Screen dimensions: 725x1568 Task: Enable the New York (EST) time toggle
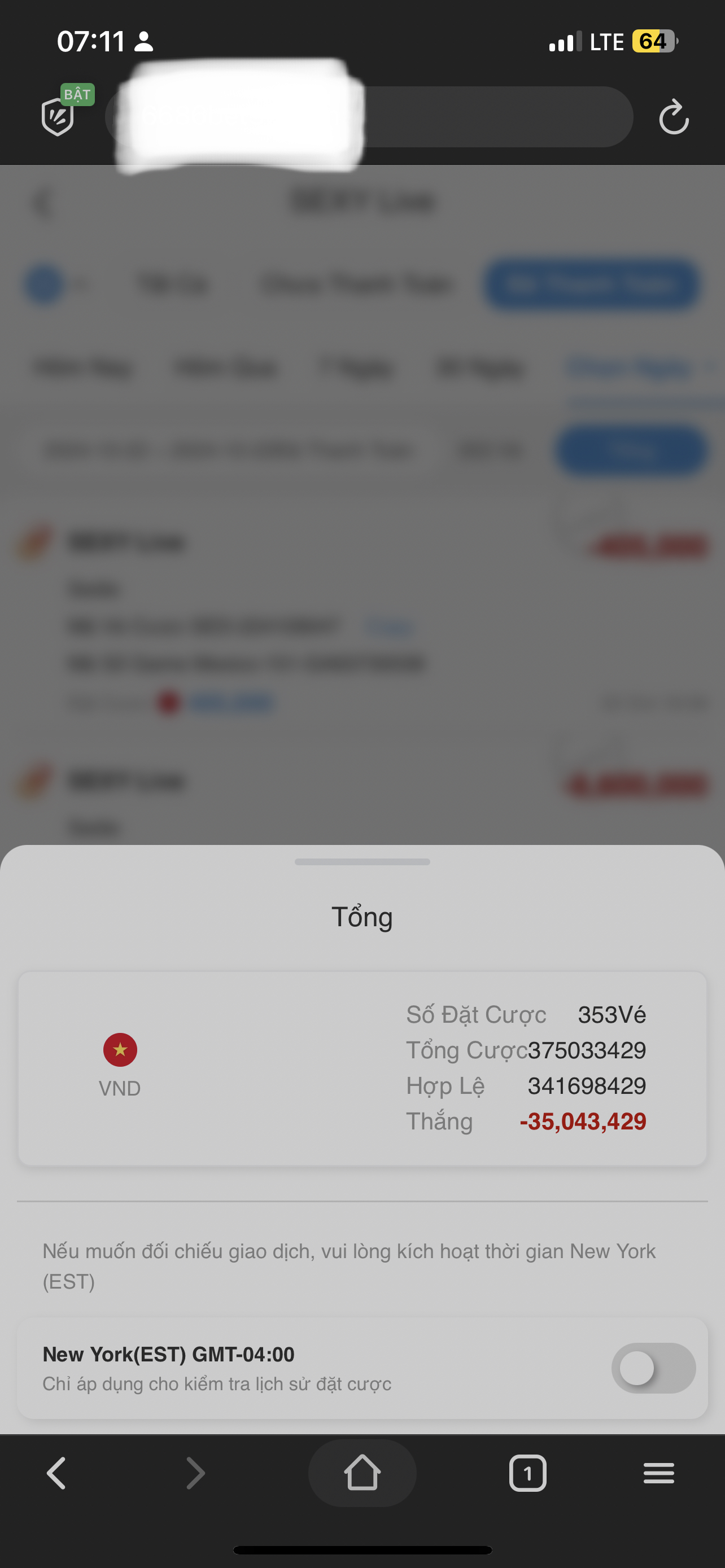(653, 1368)
